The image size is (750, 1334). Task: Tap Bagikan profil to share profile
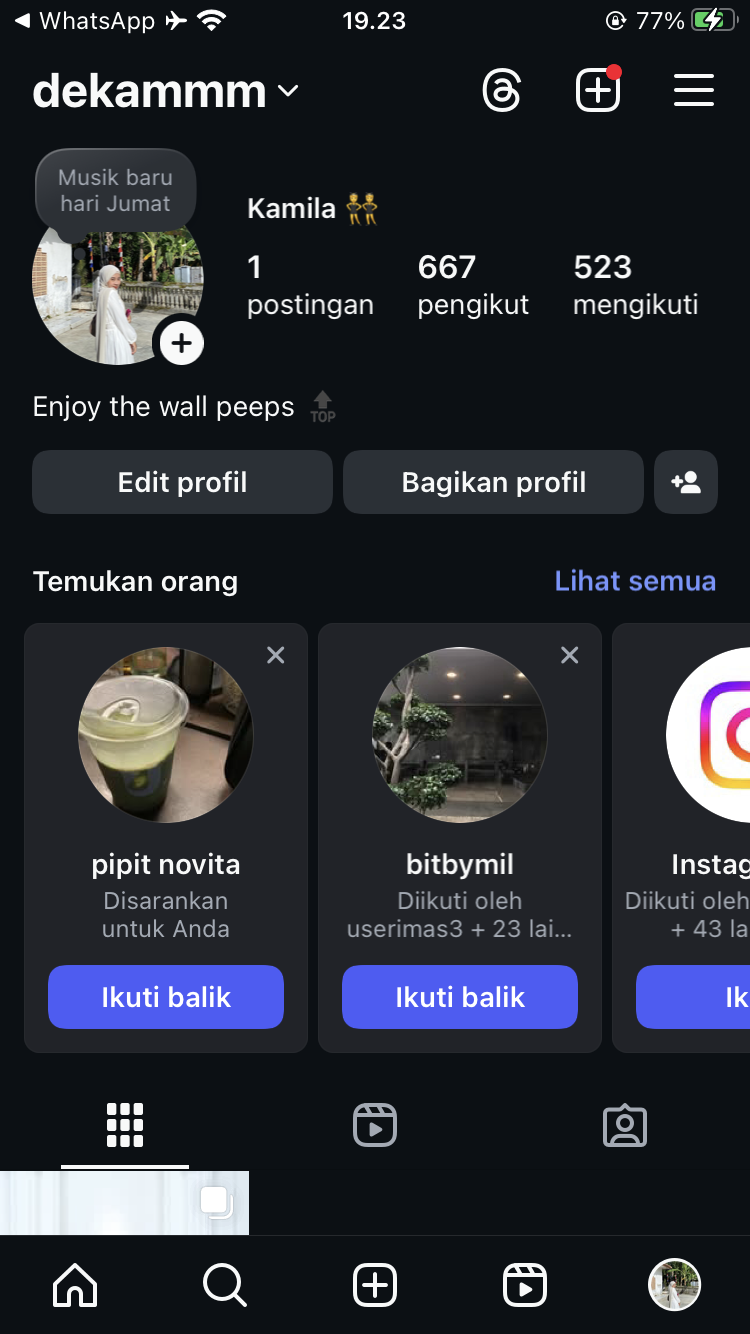493,482
